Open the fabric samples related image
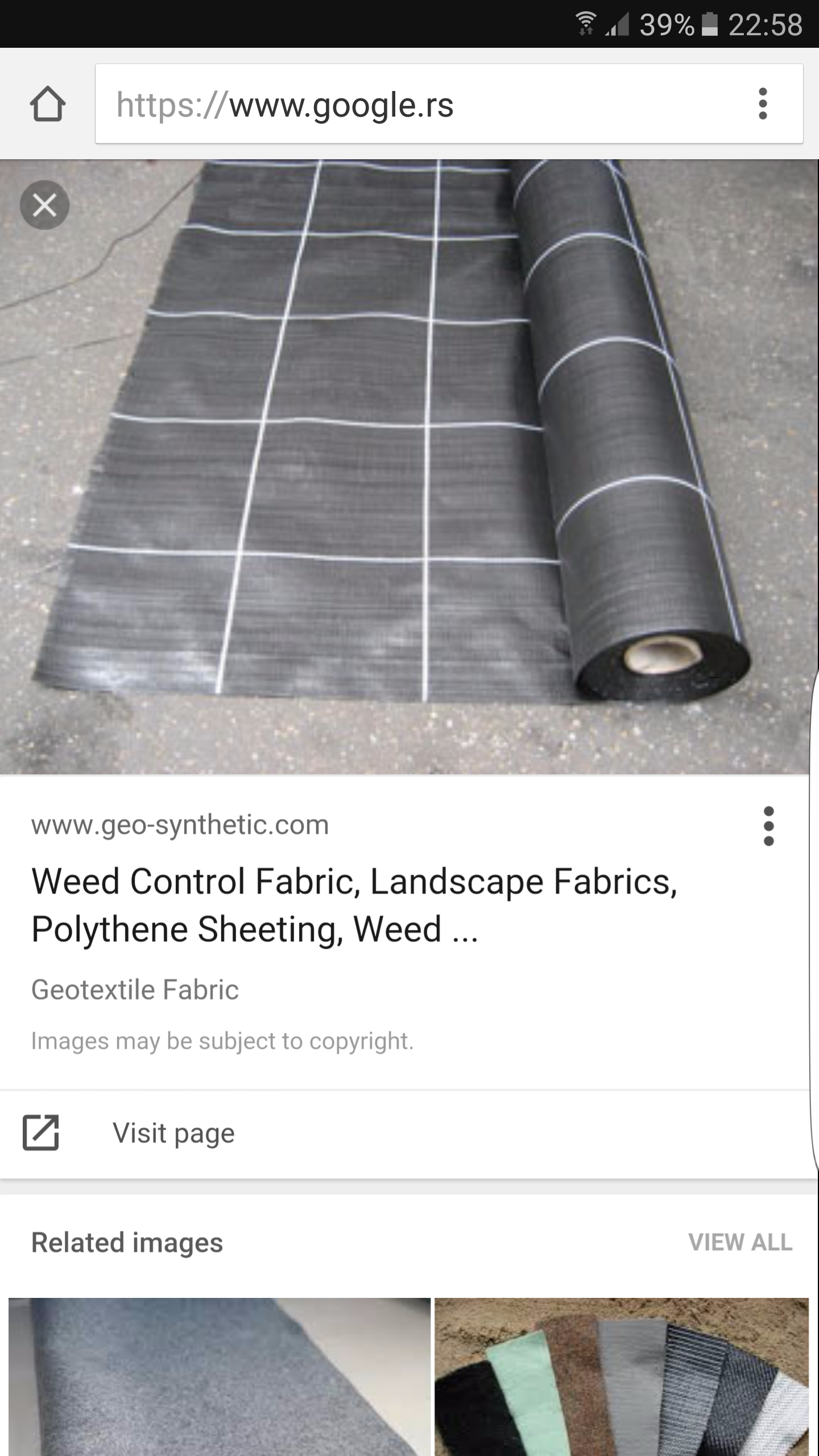 click(622, 1376)
